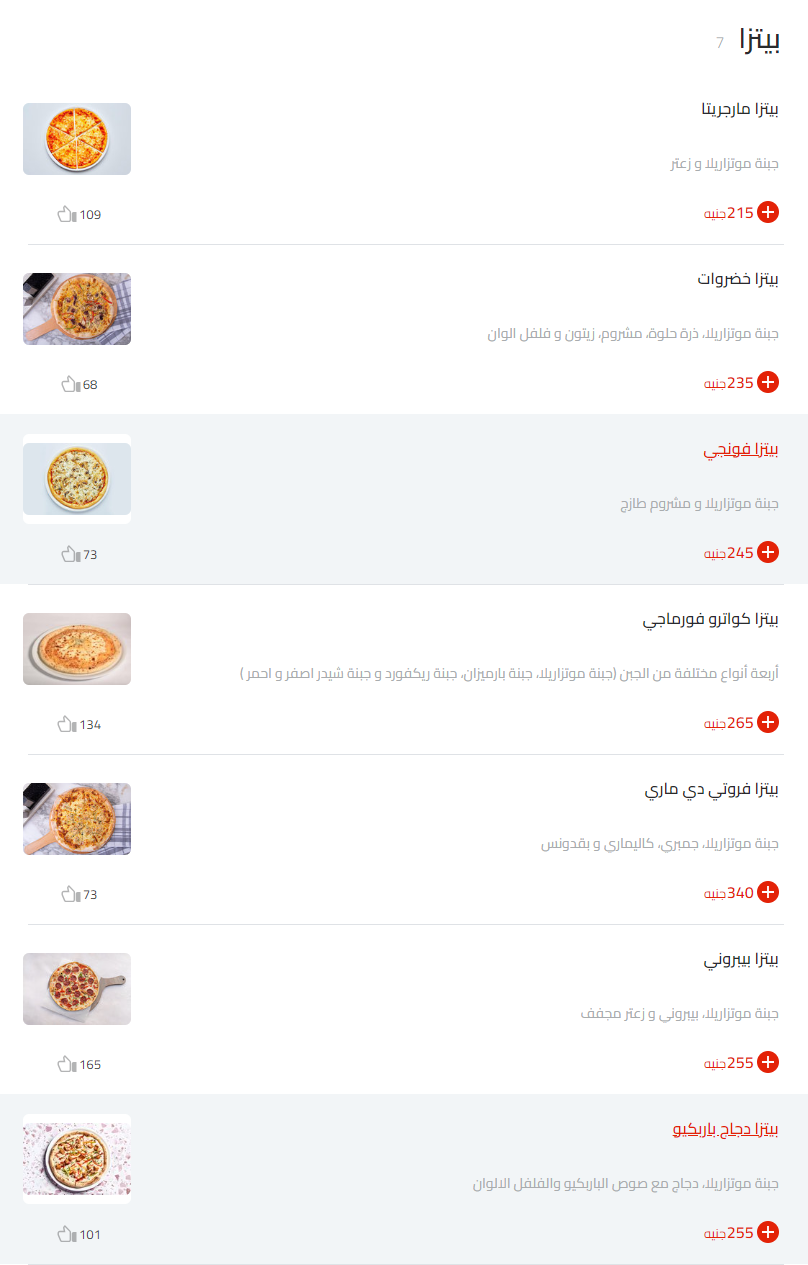
Task: Add بيتزا فونجي to the order
Action: [x=768, y=552]
